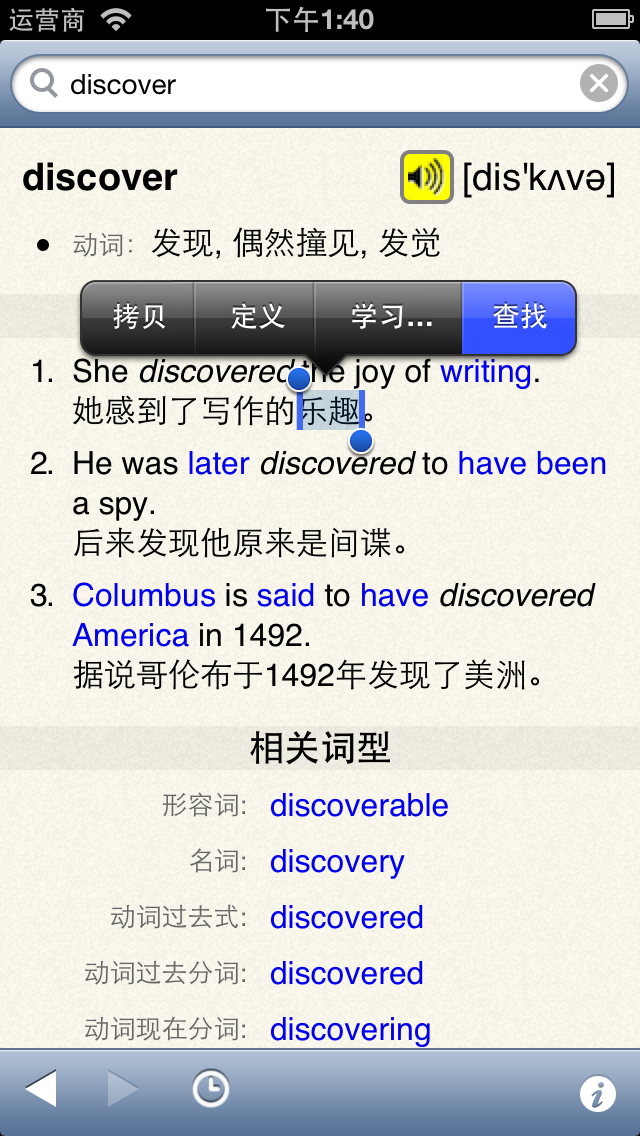This screenshot has width=640, height=1136.
Task: Choose 拷贝 from the selection menu
Action: (139, 317)
